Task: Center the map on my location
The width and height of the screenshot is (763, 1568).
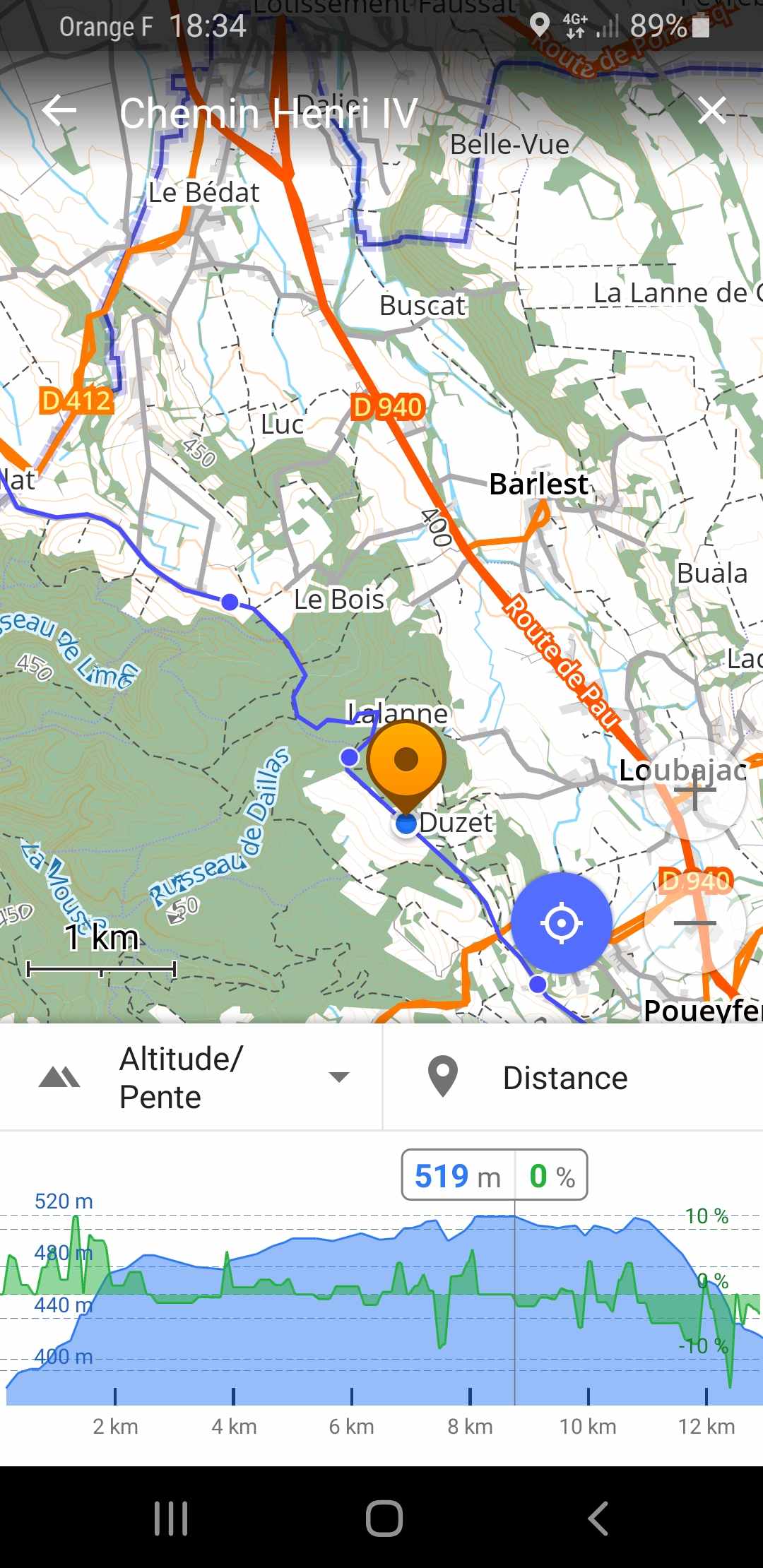Action: (562, 922)
